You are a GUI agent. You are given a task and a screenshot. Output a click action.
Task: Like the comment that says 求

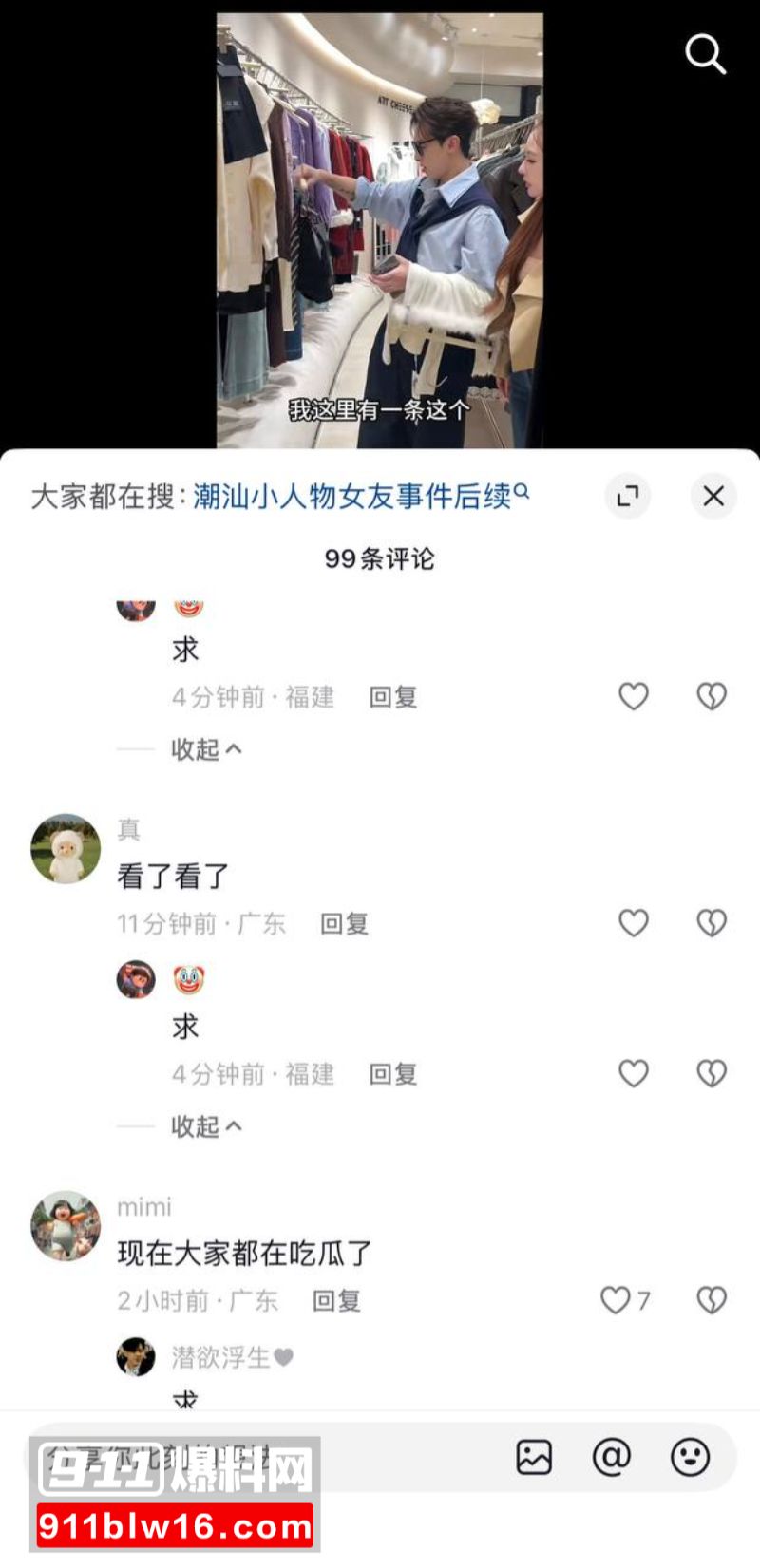pos(634,696)
